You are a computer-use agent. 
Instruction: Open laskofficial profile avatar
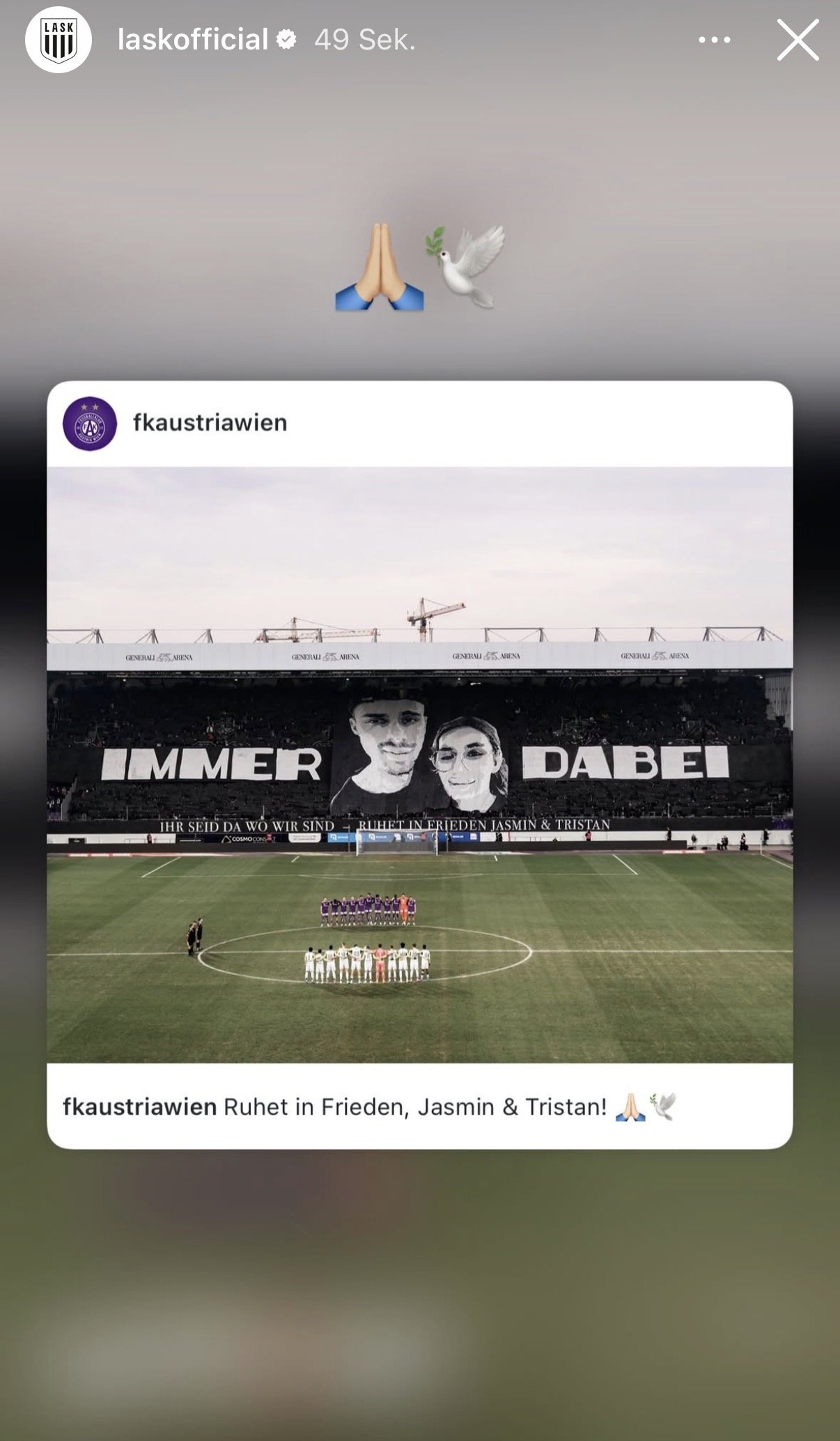coord(59,40)
